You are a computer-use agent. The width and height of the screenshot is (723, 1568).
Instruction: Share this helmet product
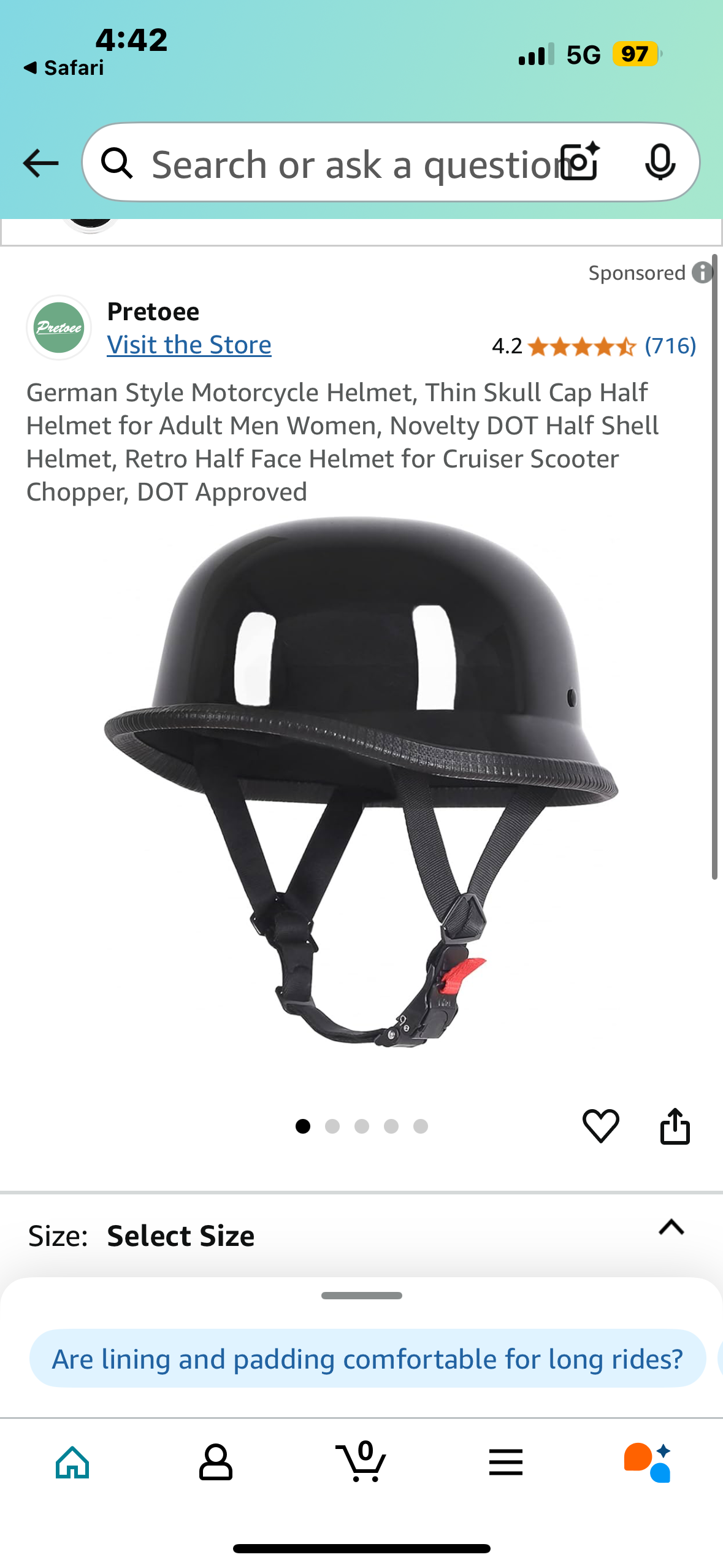tap(675, 1126)
